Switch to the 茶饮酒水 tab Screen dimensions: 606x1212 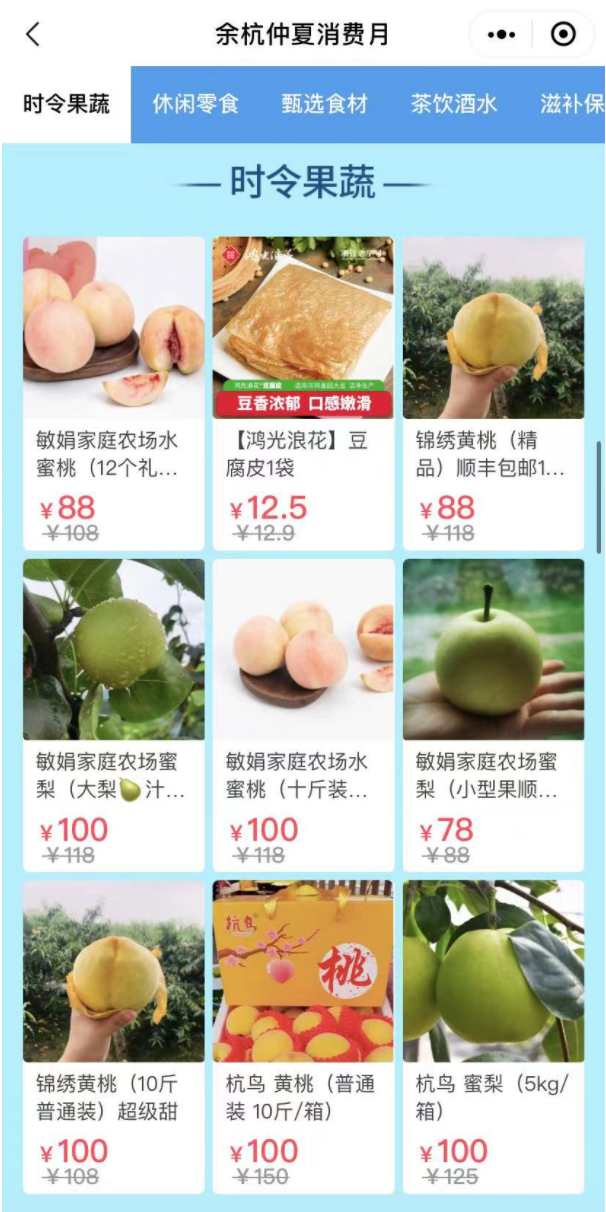454,104
